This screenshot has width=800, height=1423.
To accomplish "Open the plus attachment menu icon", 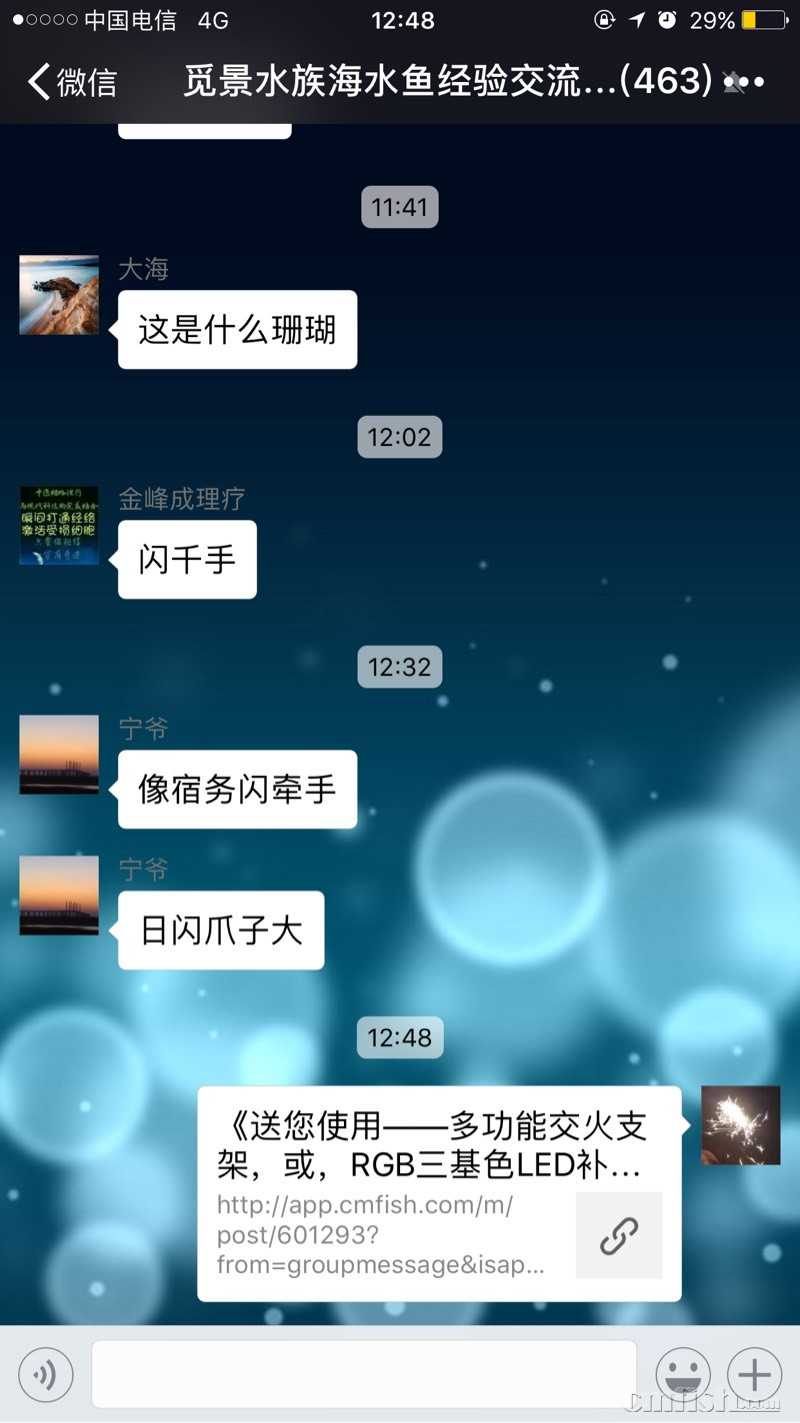I will (x=755, y=1374).
